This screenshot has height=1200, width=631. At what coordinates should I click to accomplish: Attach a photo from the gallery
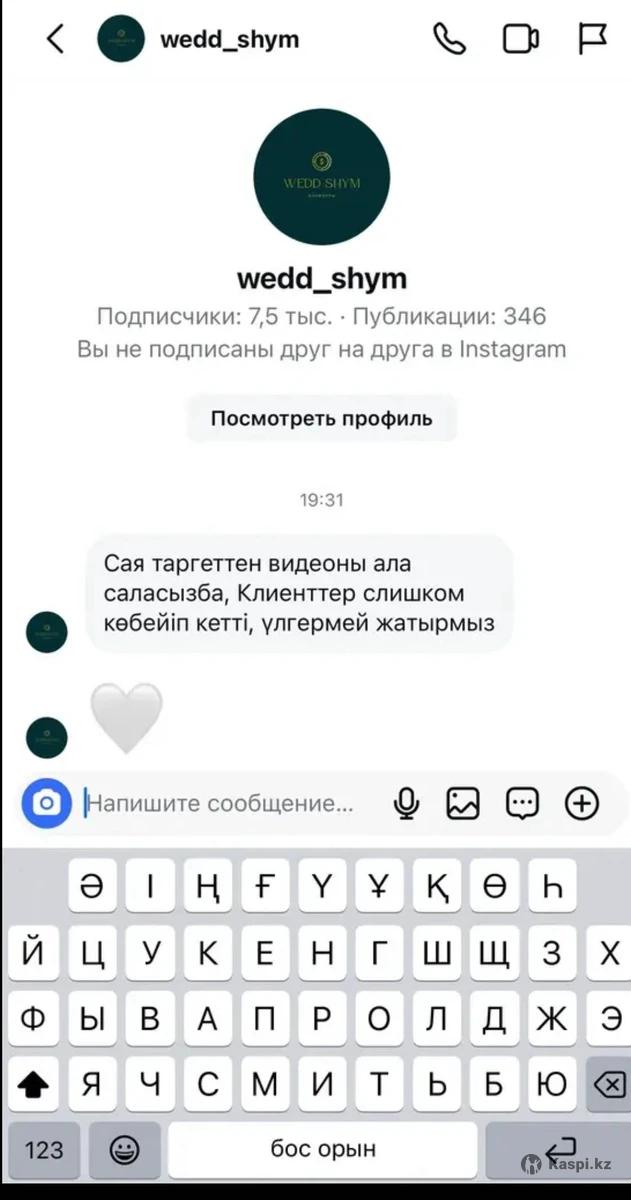click(463, 803)
